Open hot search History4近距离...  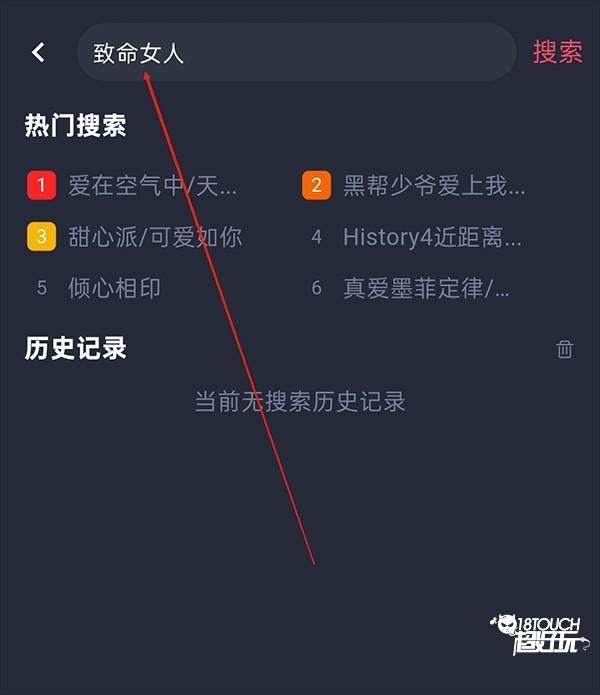click(x=431, y=237)
